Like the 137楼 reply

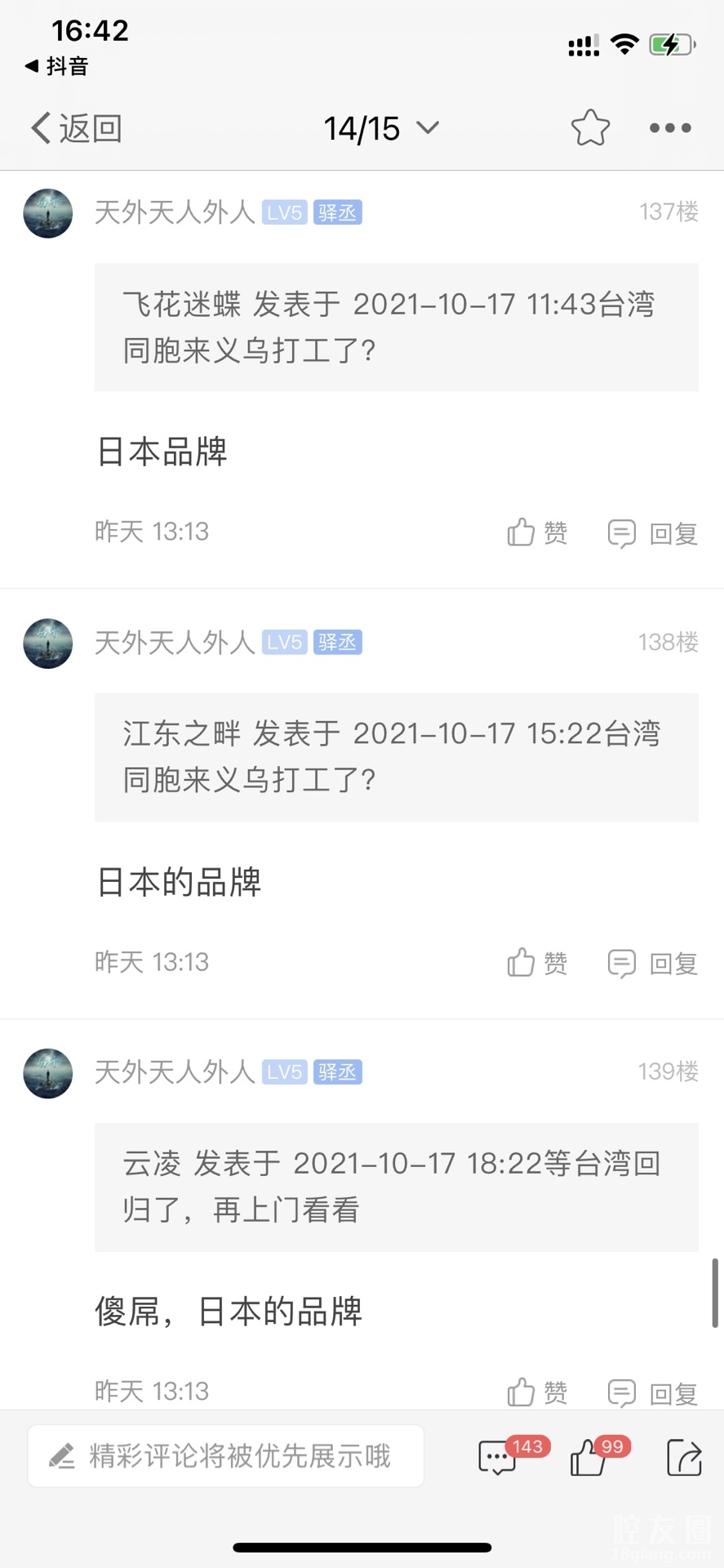pos(537,532)
